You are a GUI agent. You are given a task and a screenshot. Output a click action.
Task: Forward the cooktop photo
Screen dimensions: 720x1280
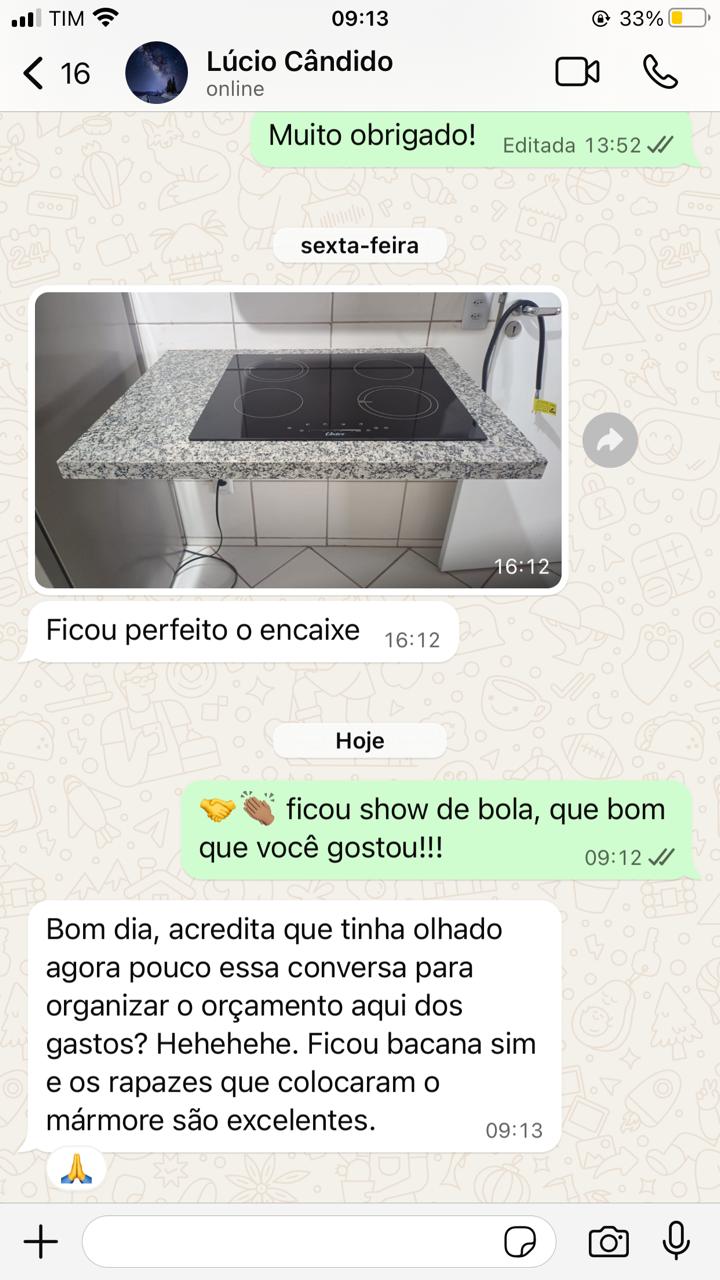[x=610, y=440]
